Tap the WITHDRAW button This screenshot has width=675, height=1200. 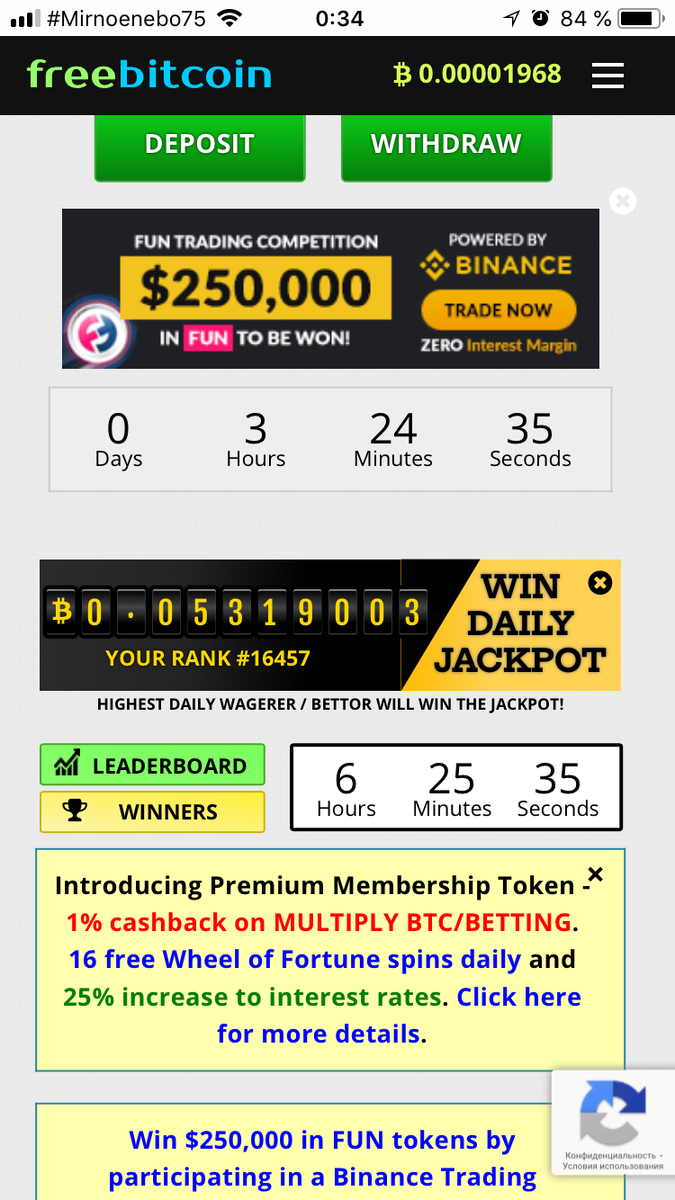point(446,145)
